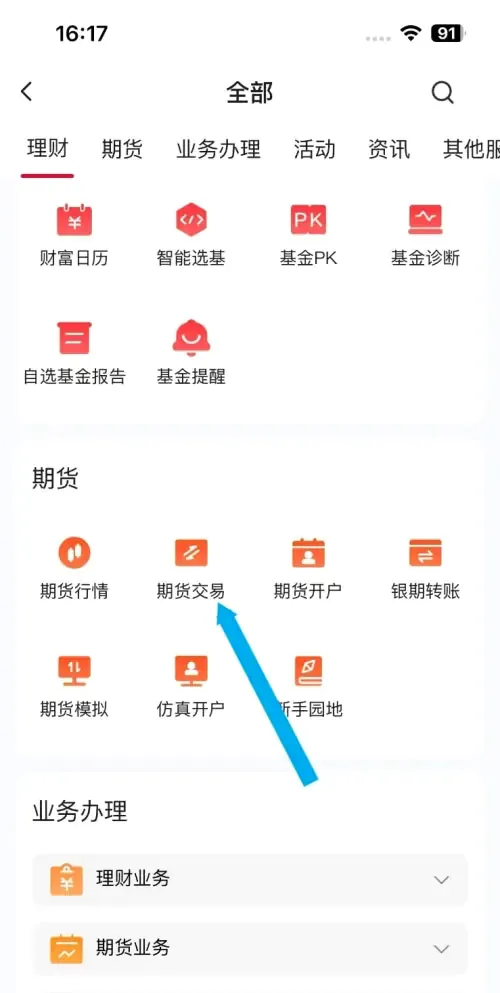Viewport: 500px width, 993px height.
Task: Go back with the top-left arrow
Action: 27,92
